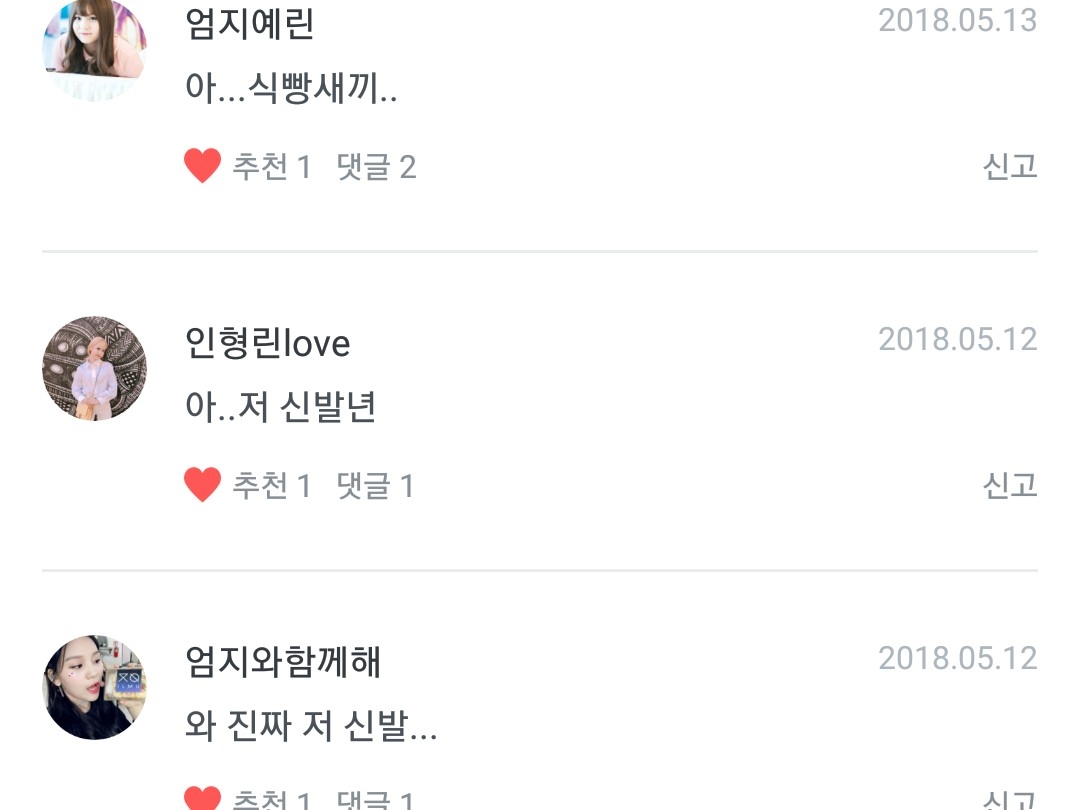
Task: Open 인형린love's profile picture
Action: [x=94, y=369]
